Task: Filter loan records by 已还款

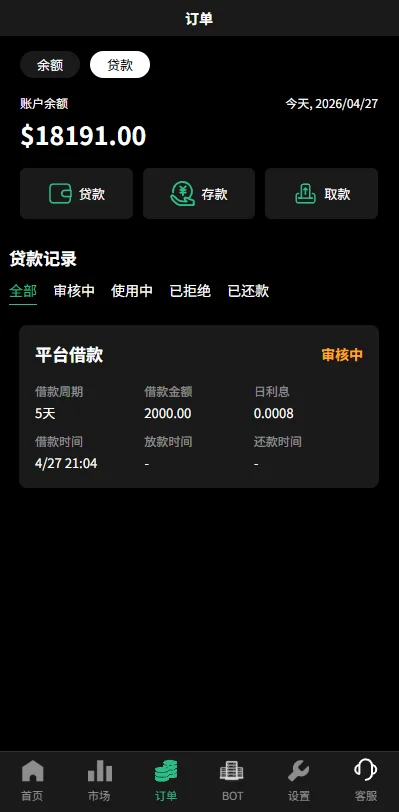Action: click(248, 291)
